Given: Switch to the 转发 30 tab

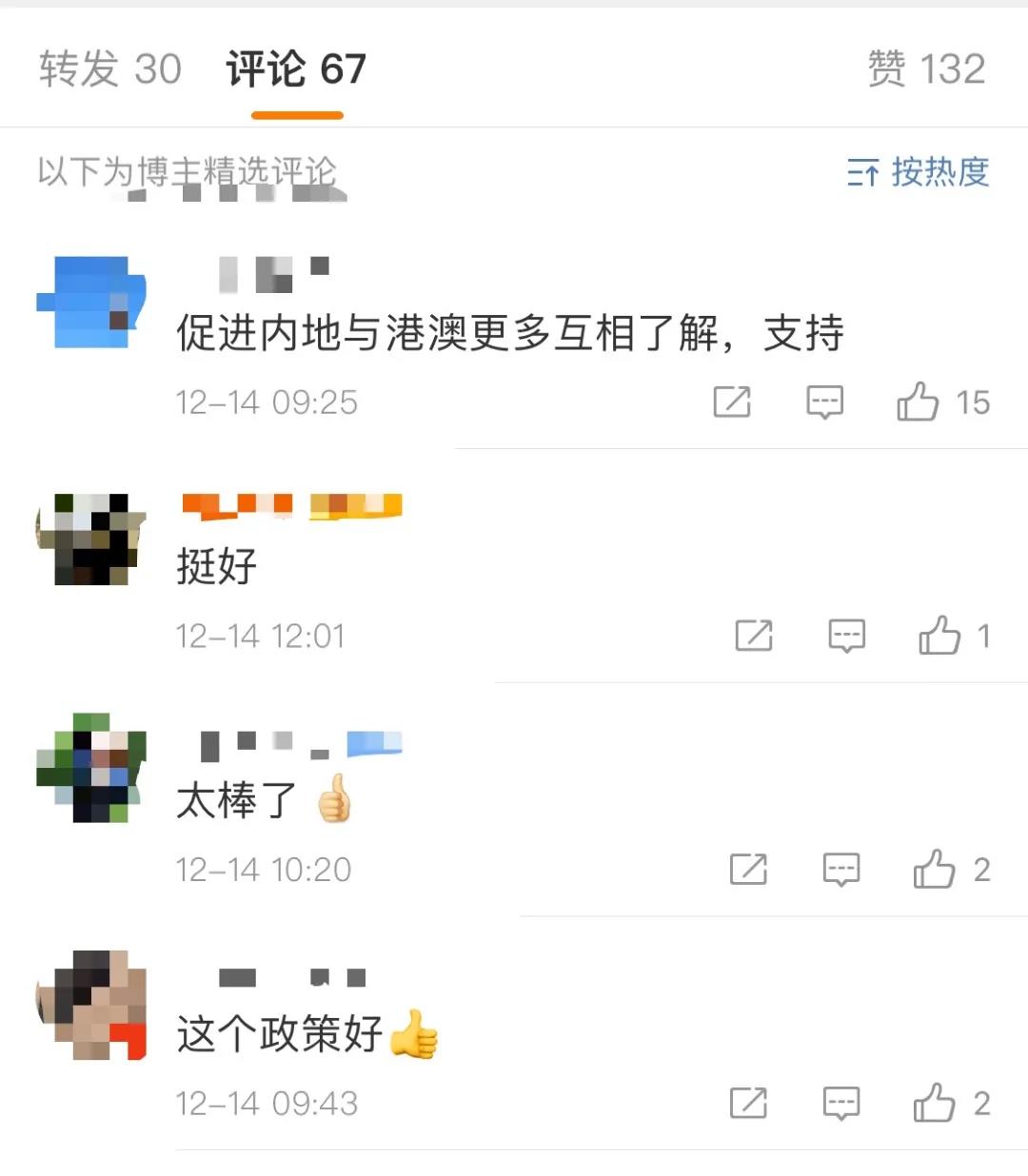Looking at the screenshot, I should pos(109,69).
